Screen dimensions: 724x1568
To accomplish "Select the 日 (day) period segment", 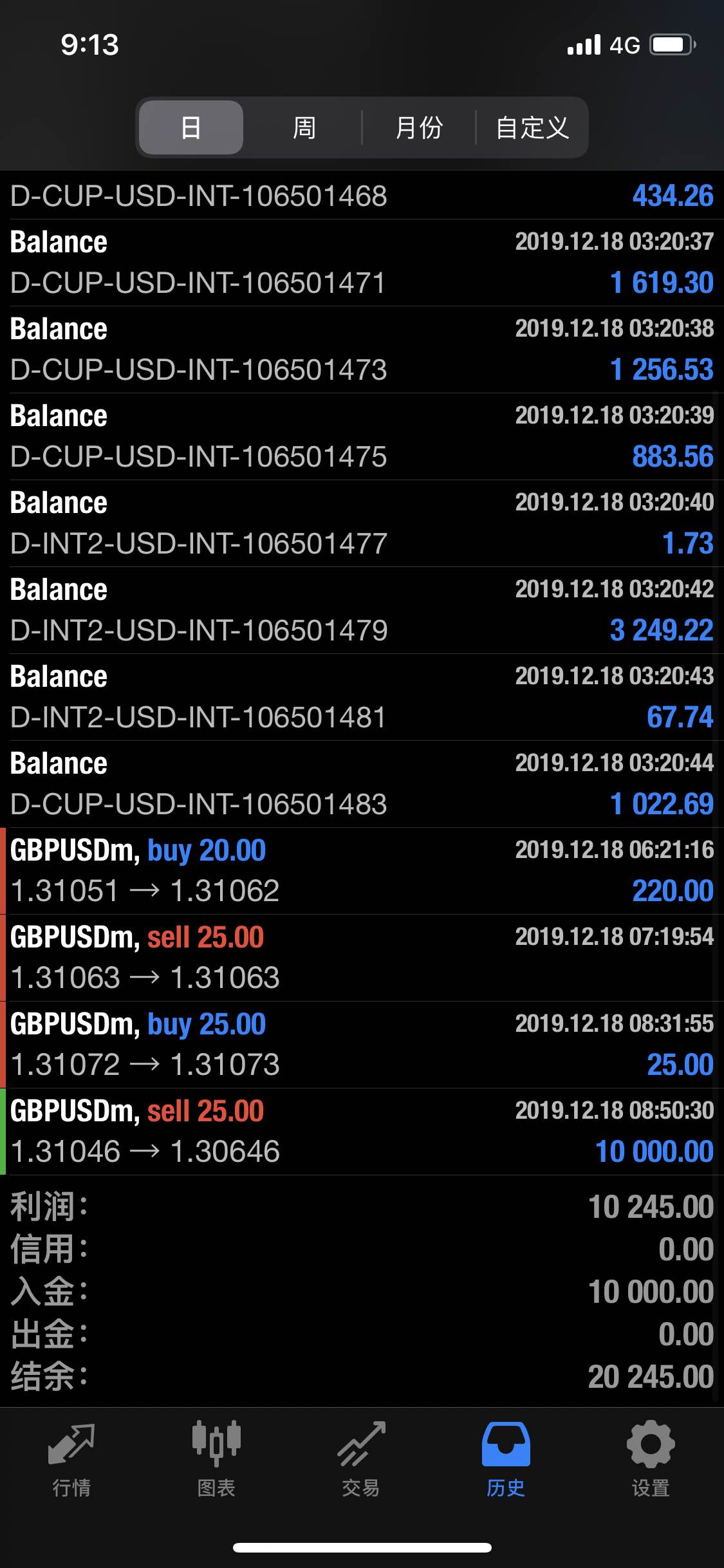I will point(191,127).
